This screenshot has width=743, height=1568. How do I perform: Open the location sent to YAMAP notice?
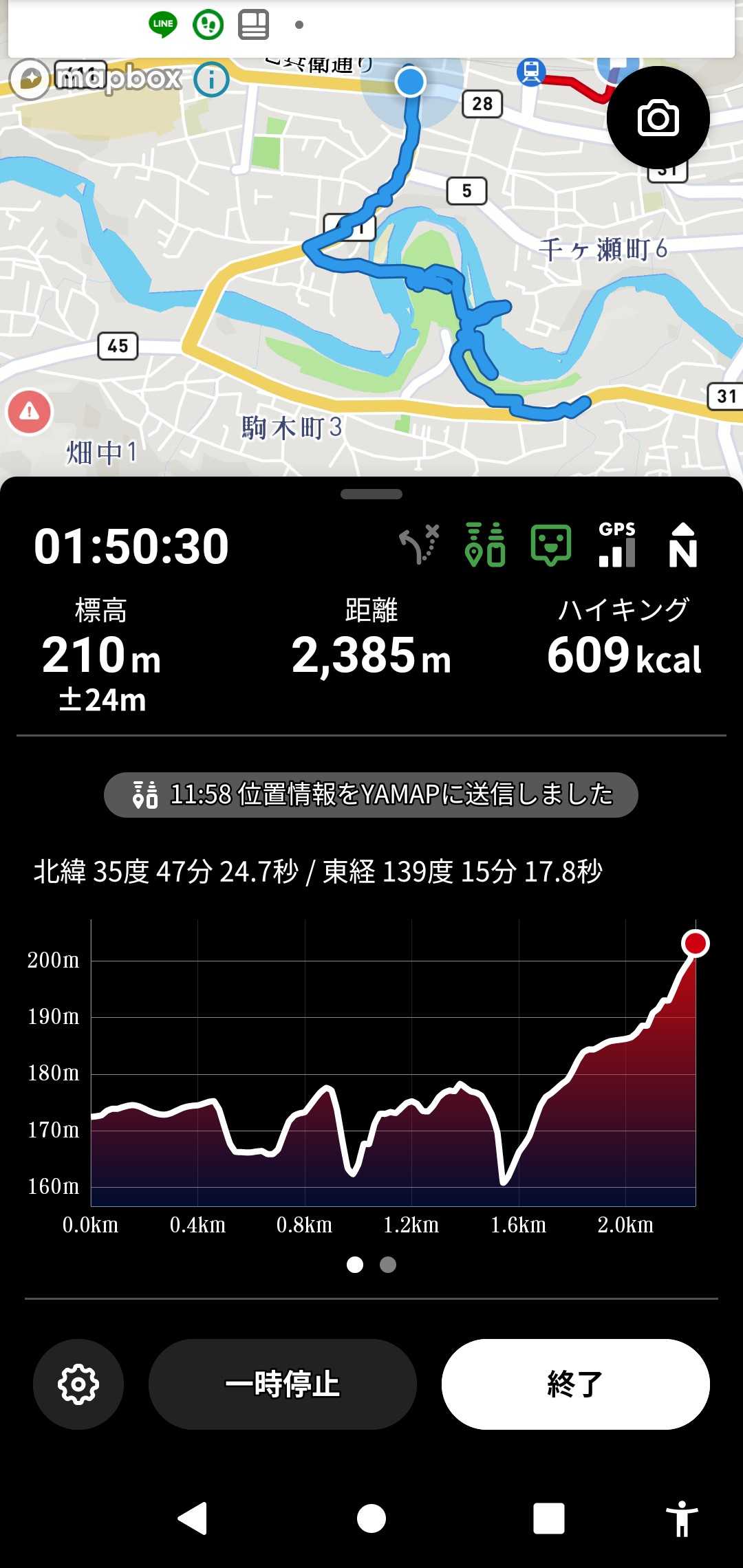[x=371, y=795]
